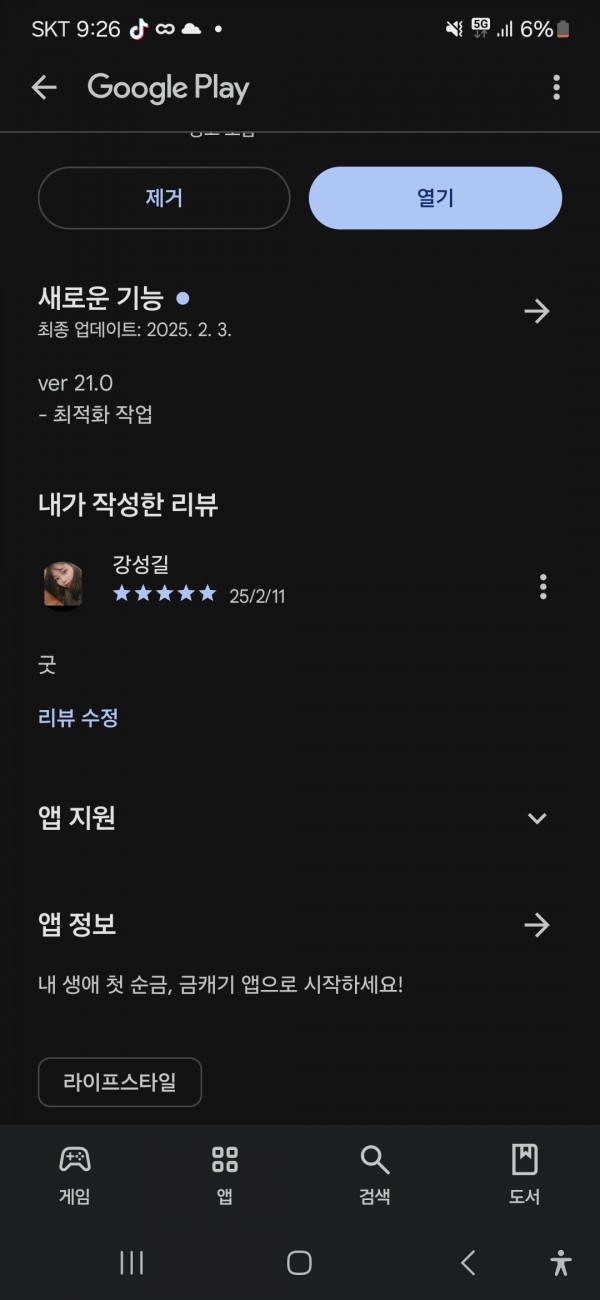600x1300 pixels.
Task: Open the system recent apps button
Action: [x=131, y=1263]
